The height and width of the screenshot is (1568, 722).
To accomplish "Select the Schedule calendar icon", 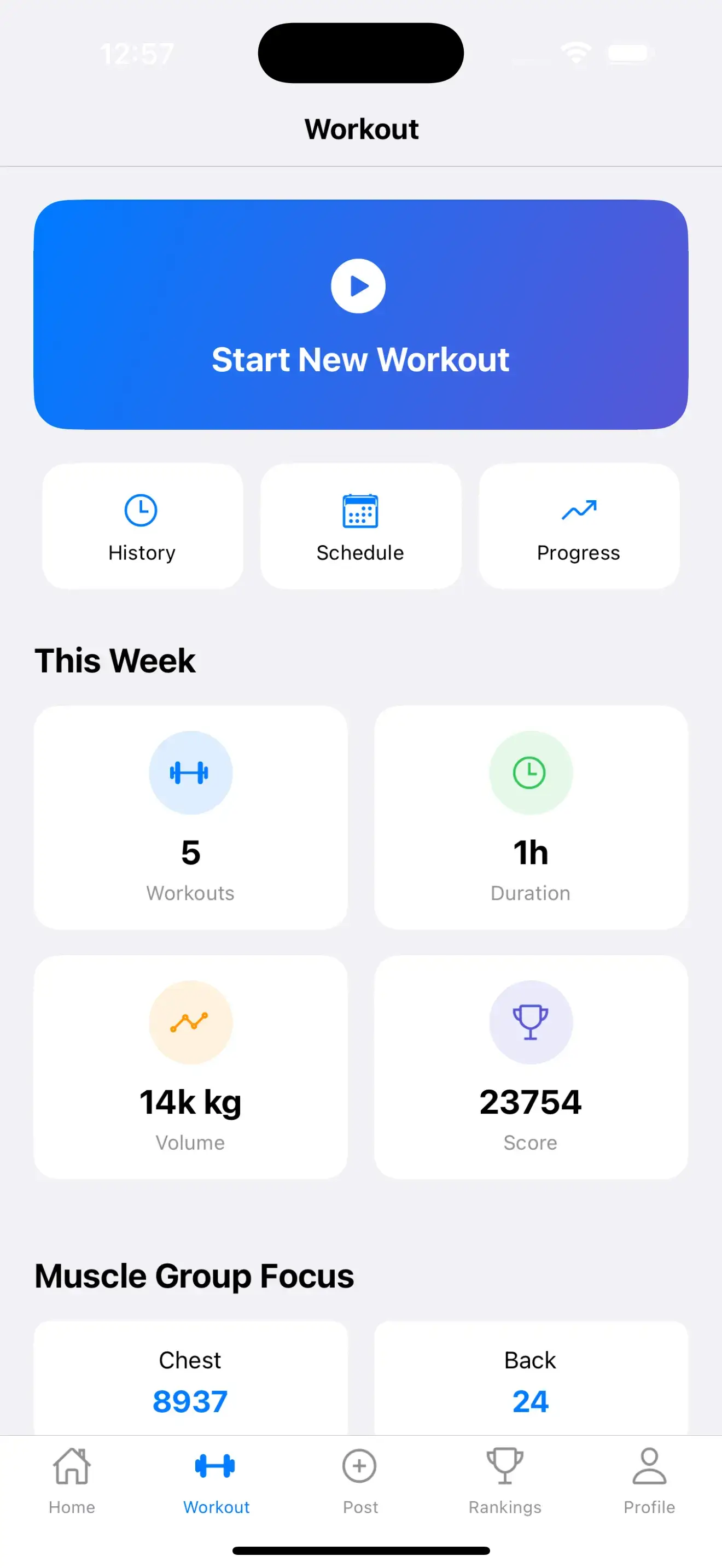I will (360, 511).
